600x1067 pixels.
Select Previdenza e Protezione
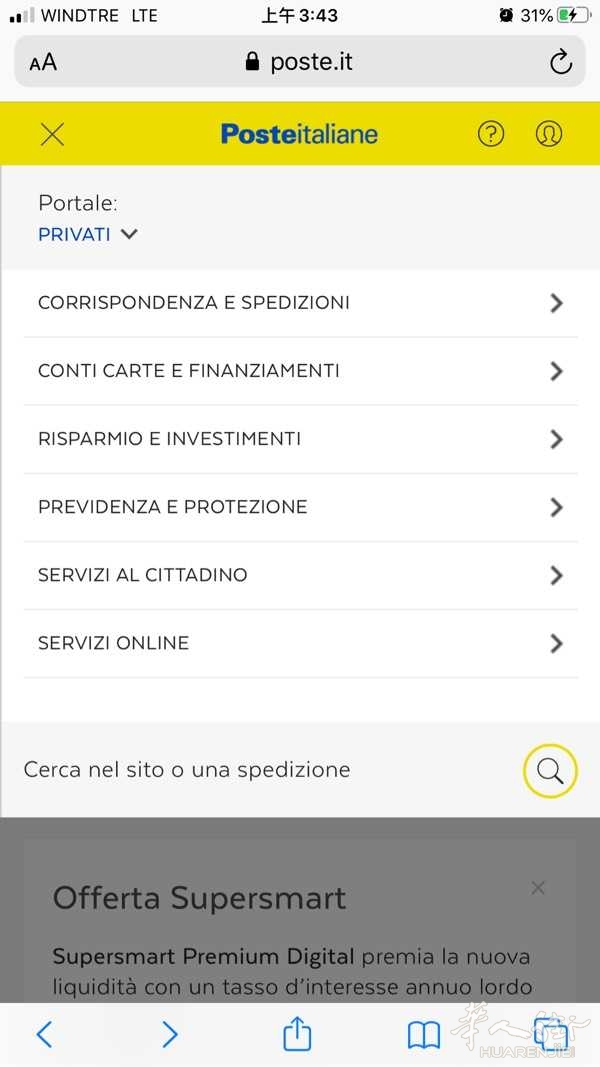pyautogui.click(x=300, y=507)
